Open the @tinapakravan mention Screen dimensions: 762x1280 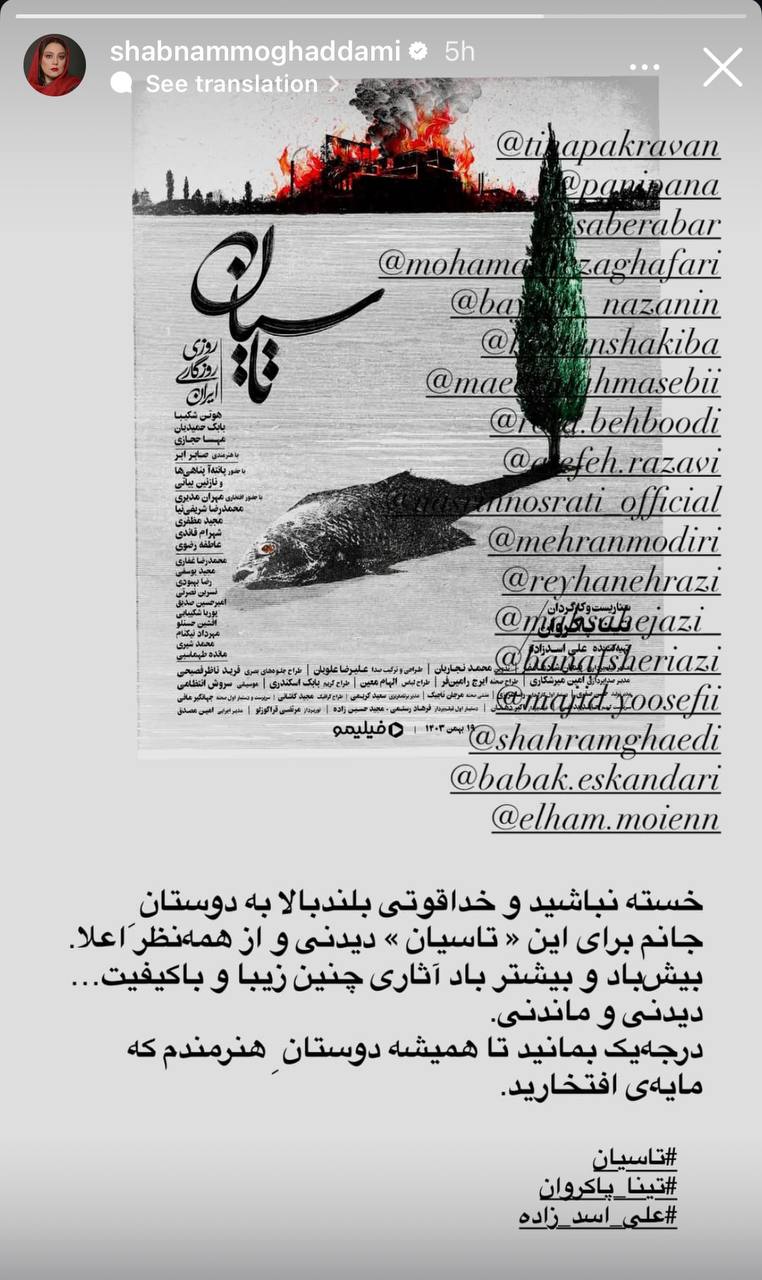(x=608, y=146)
